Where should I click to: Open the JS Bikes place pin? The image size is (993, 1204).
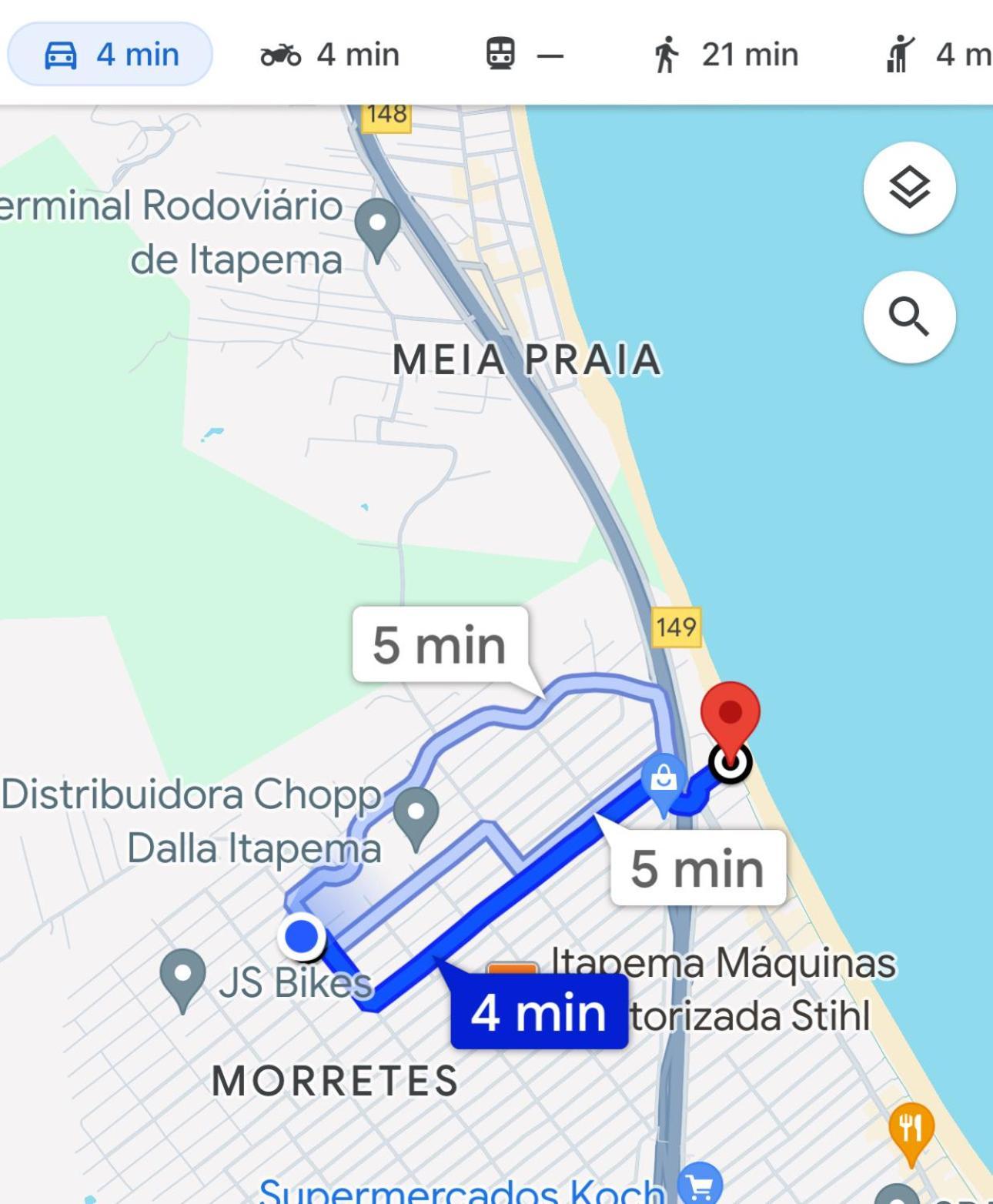(x=182, y=976)
